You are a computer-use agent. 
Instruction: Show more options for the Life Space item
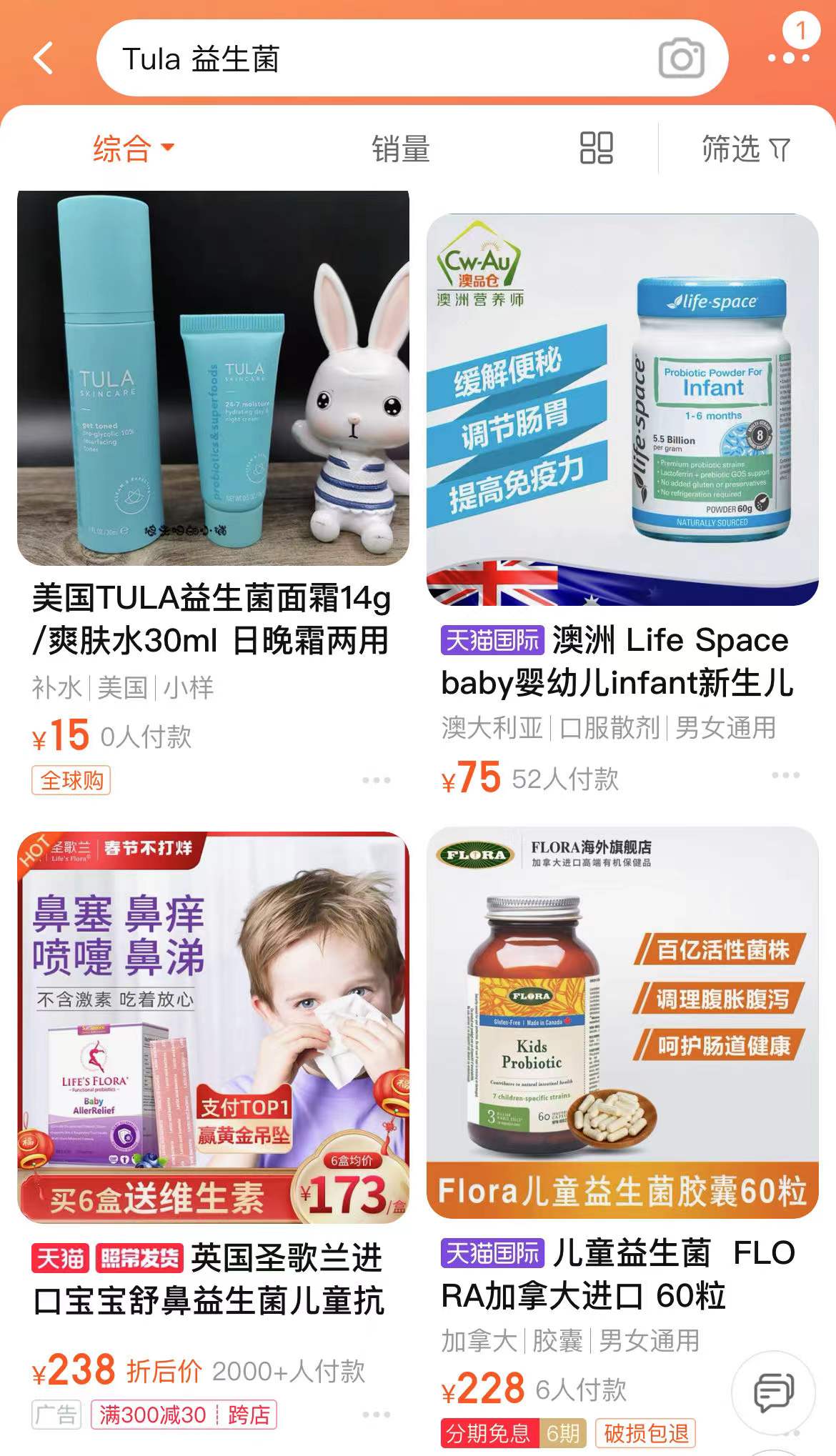pos(785,775)
